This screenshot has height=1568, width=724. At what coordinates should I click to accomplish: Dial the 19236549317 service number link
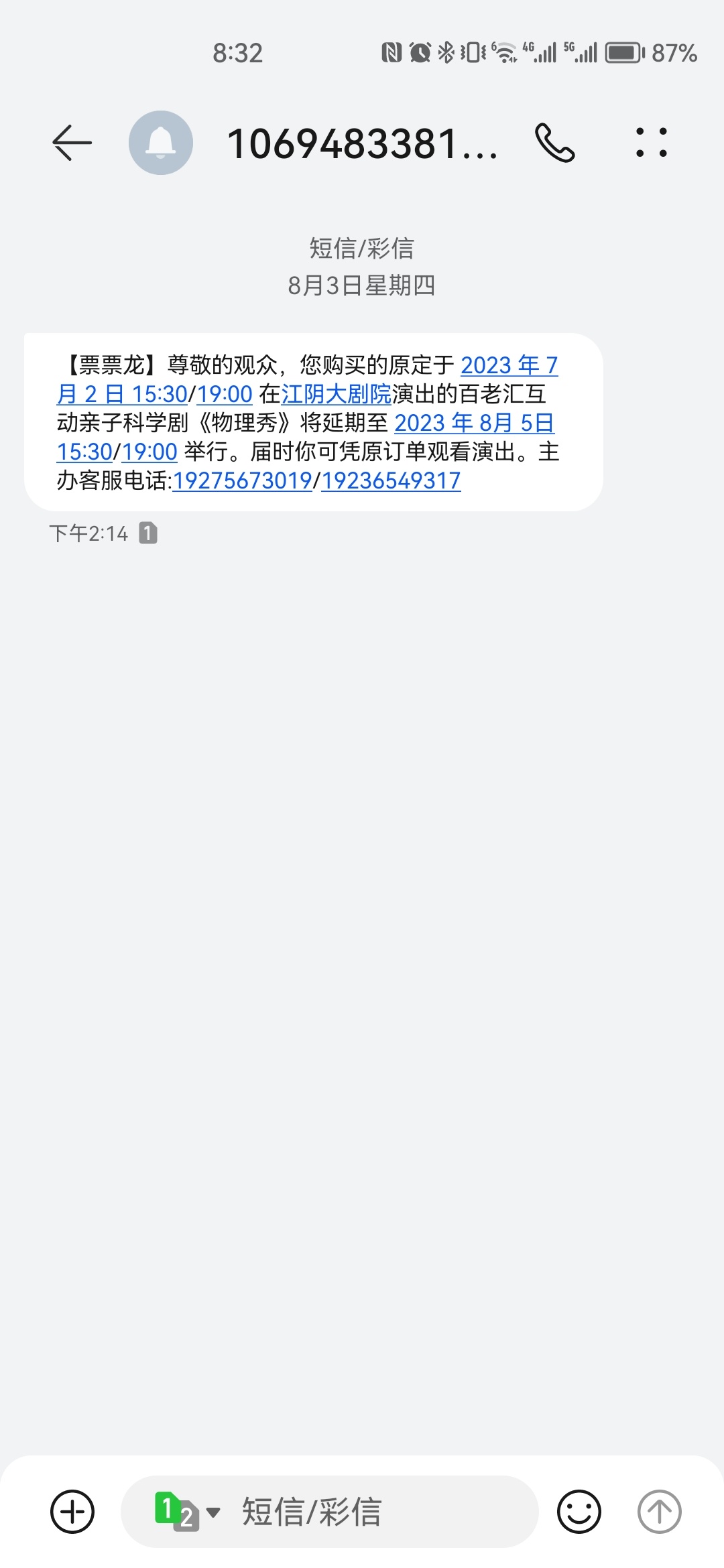(x=391, y=480)
